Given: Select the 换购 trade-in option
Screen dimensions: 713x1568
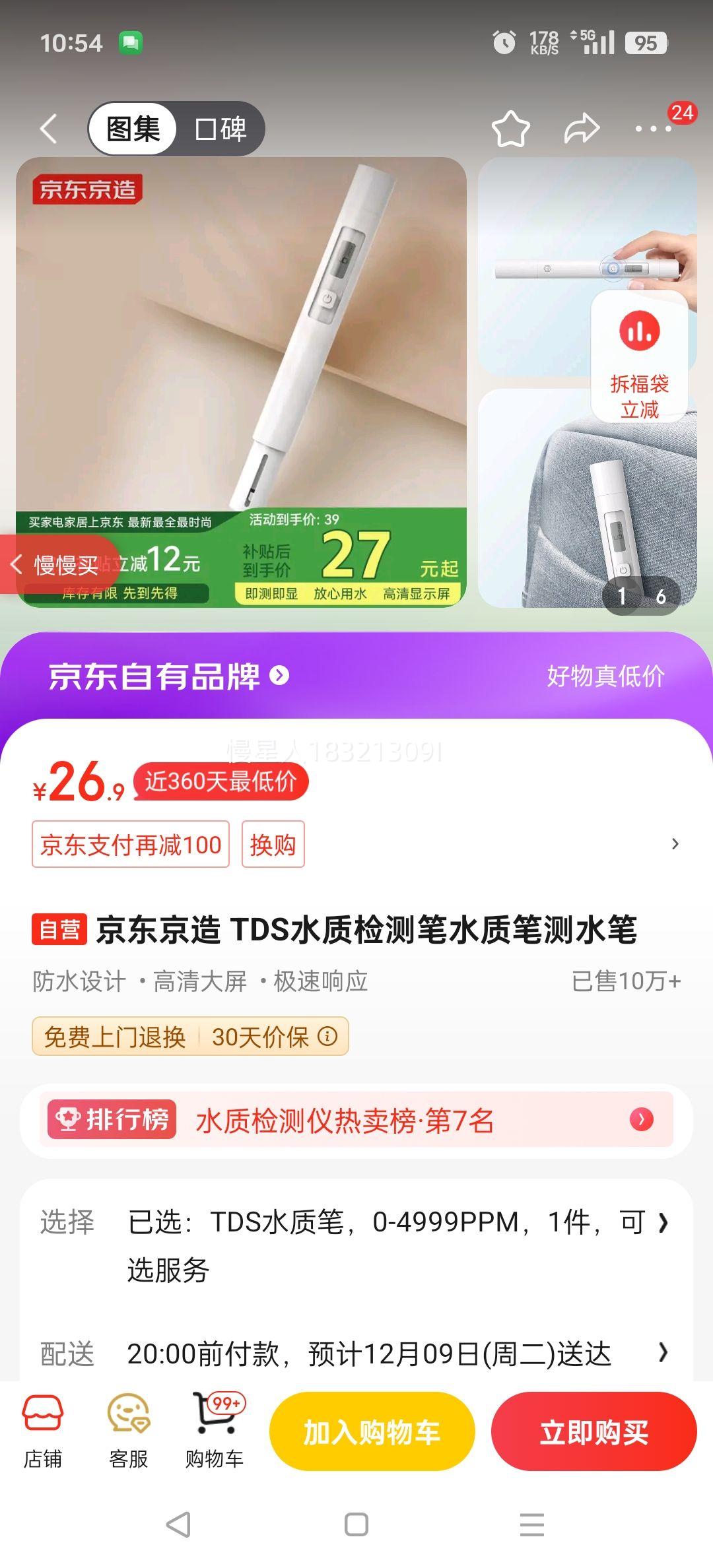Looking at the screenshot, I should pyautogui.click(x=273, y=844).
